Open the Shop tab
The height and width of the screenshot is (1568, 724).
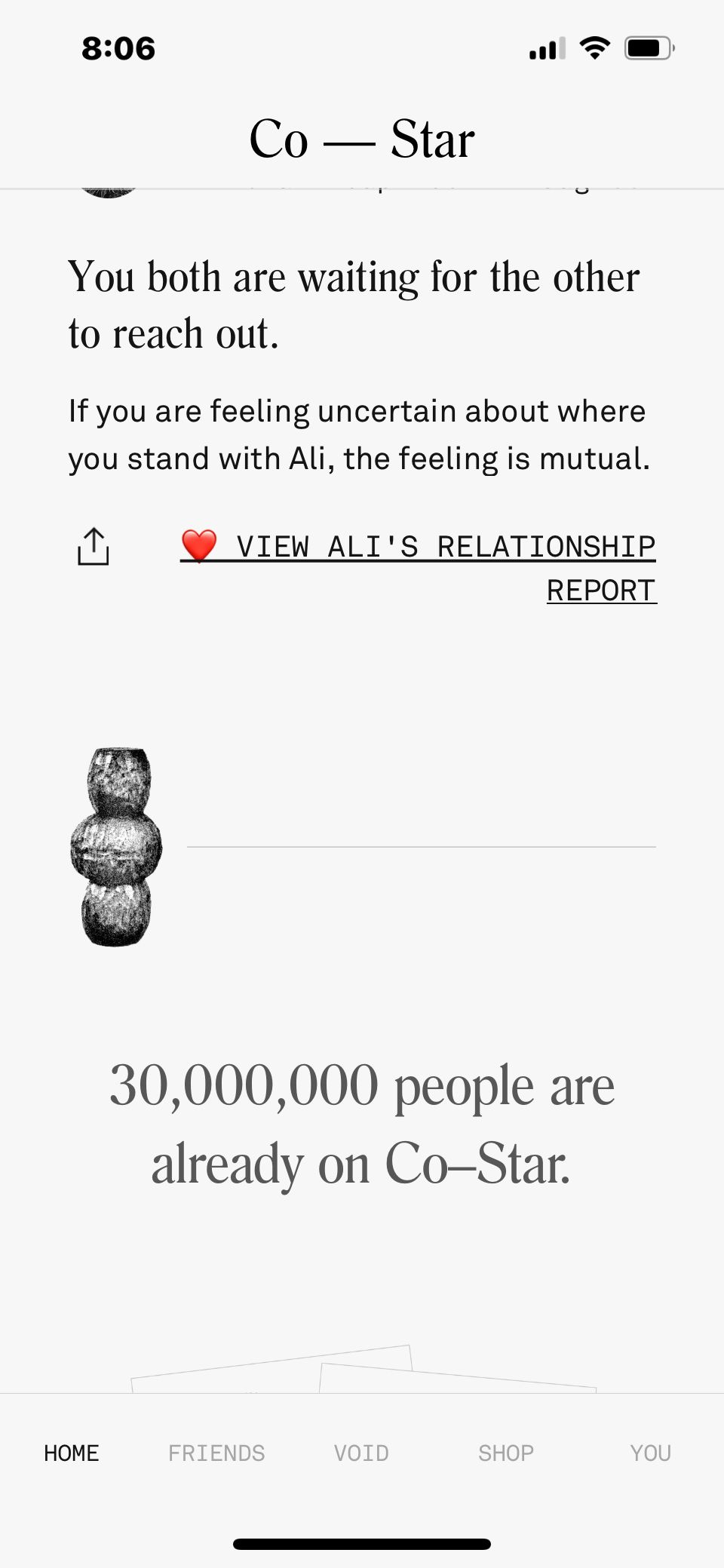pos(506,1453)
